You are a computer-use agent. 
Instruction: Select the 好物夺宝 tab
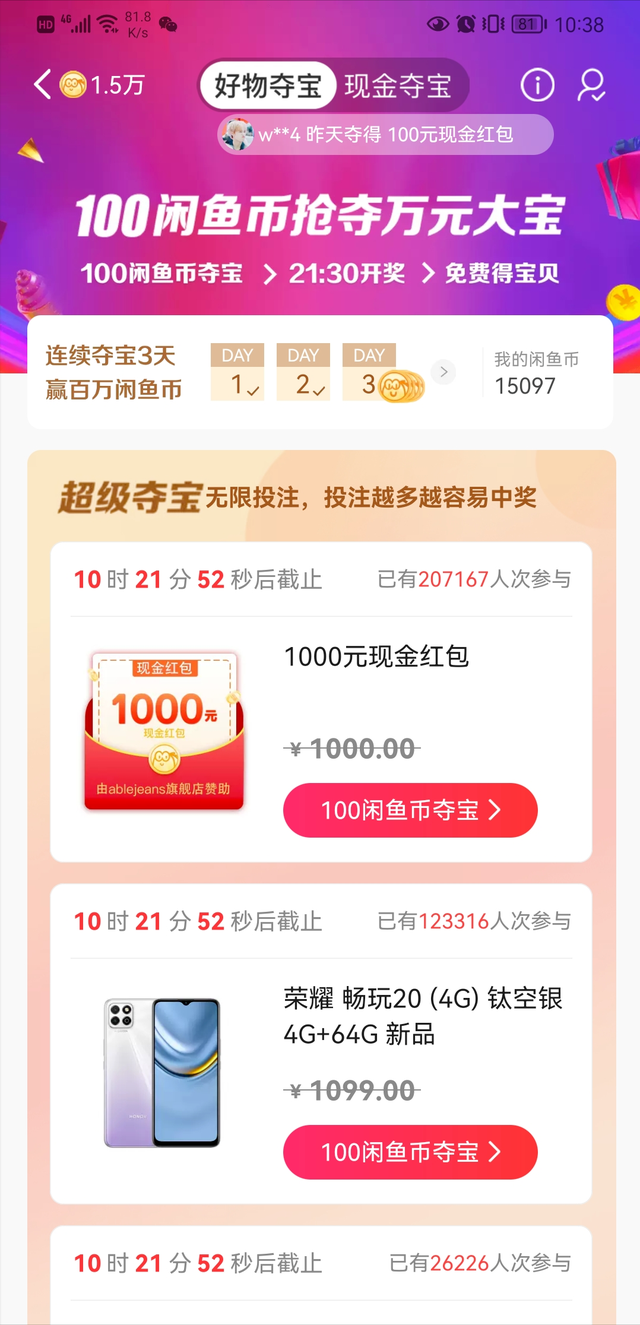point(267,86)
